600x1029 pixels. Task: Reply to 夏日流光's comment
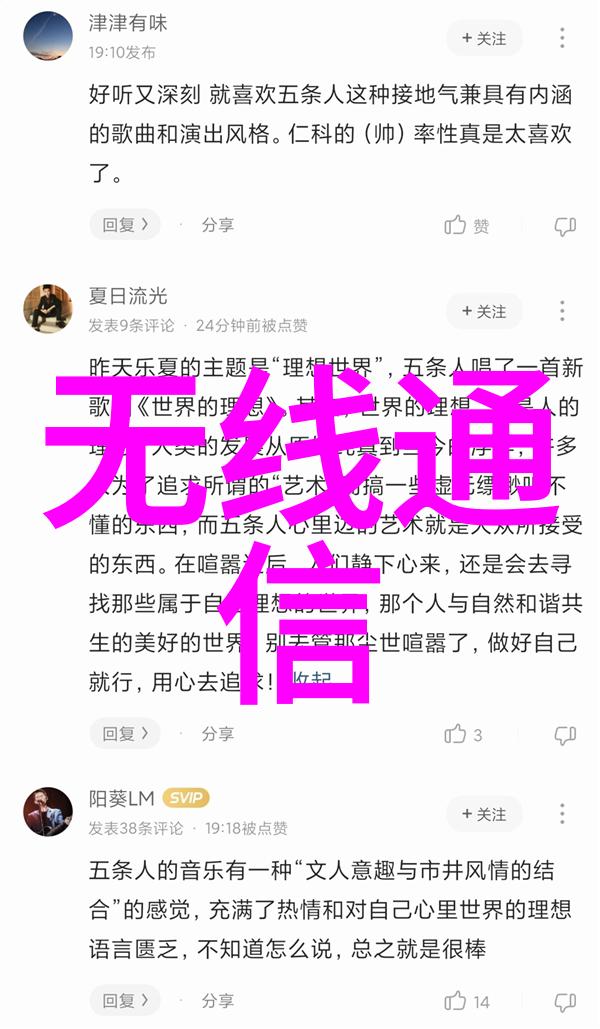tap(125, 733)
